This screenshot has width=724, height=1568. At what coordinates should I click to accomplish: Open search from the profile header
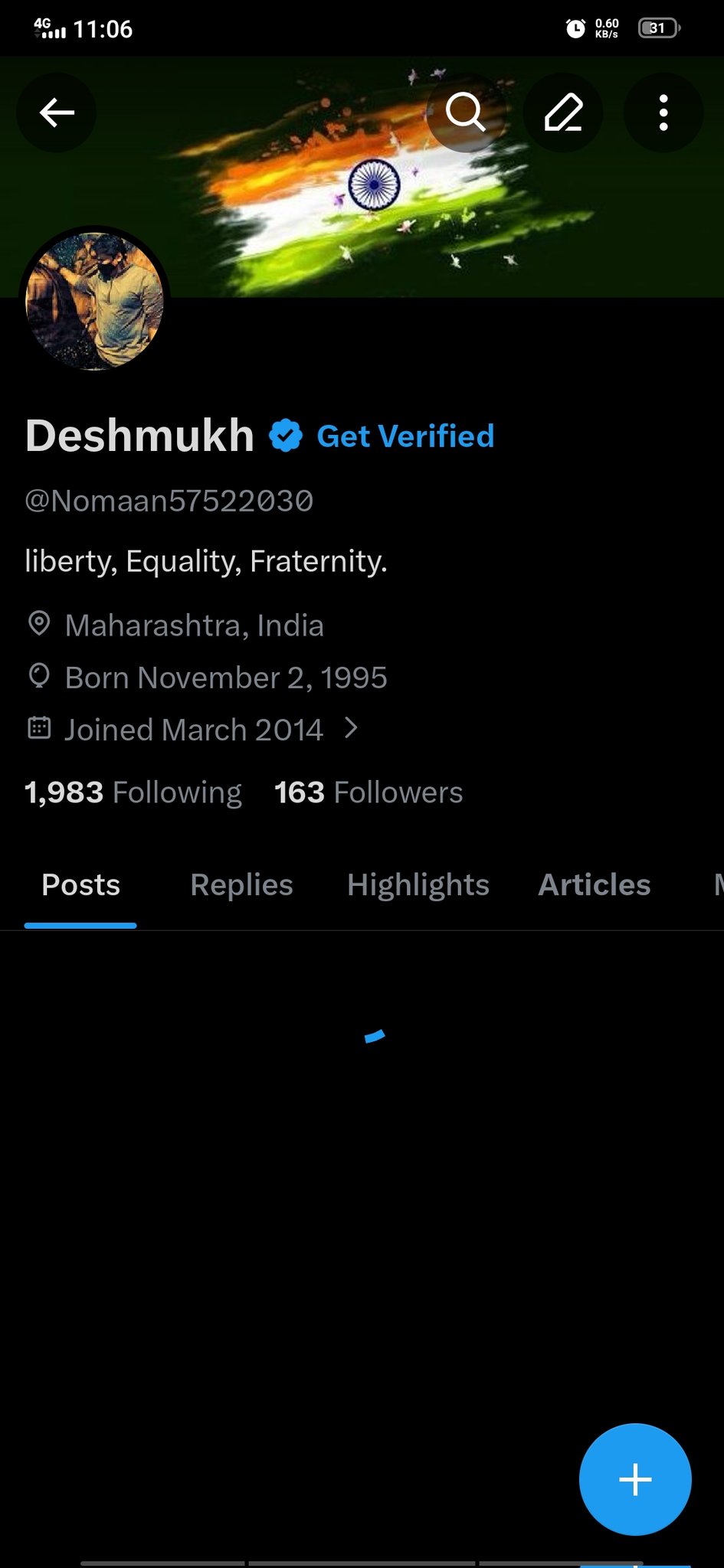pos(465,113)
